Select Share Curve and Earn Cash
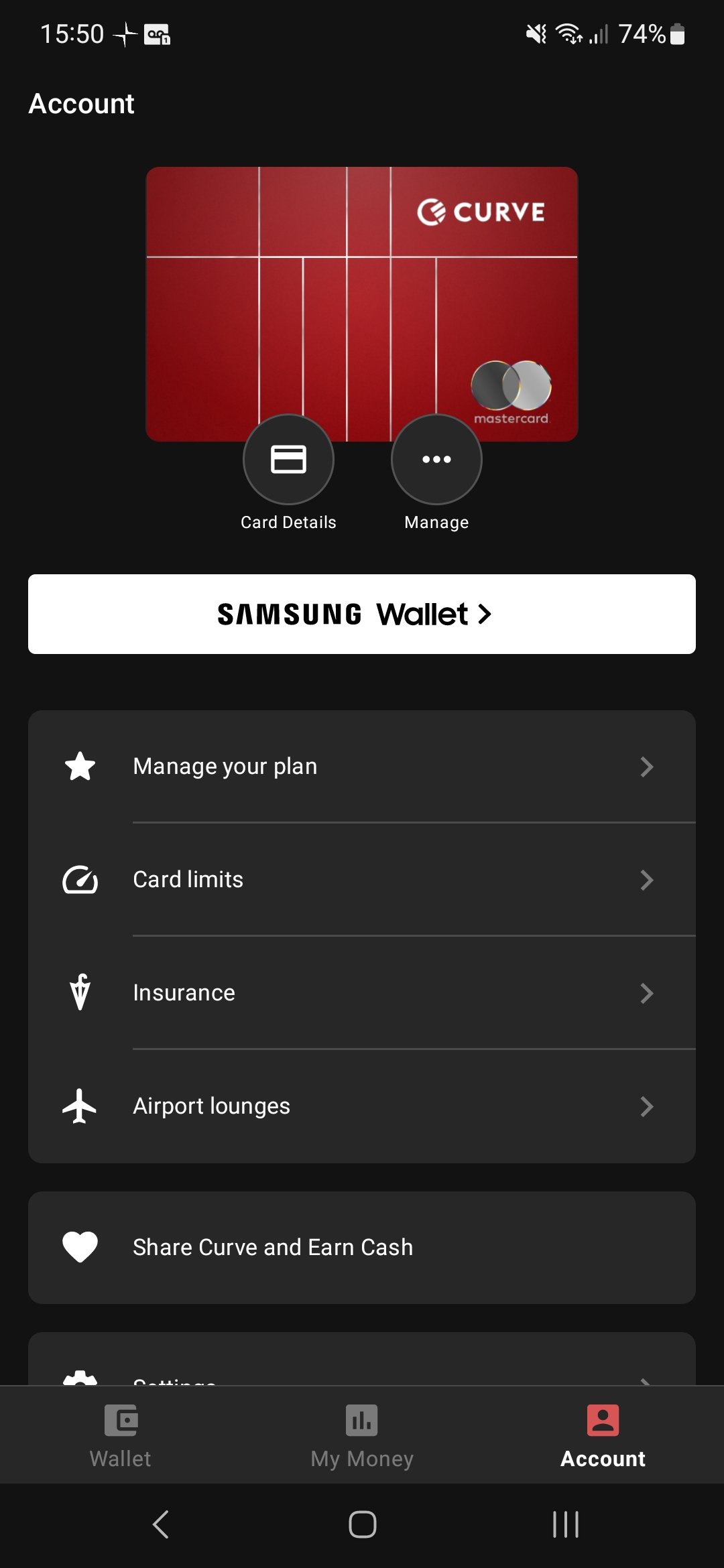The width and height of the screenshot is (724, 1568). (362, 1248)
